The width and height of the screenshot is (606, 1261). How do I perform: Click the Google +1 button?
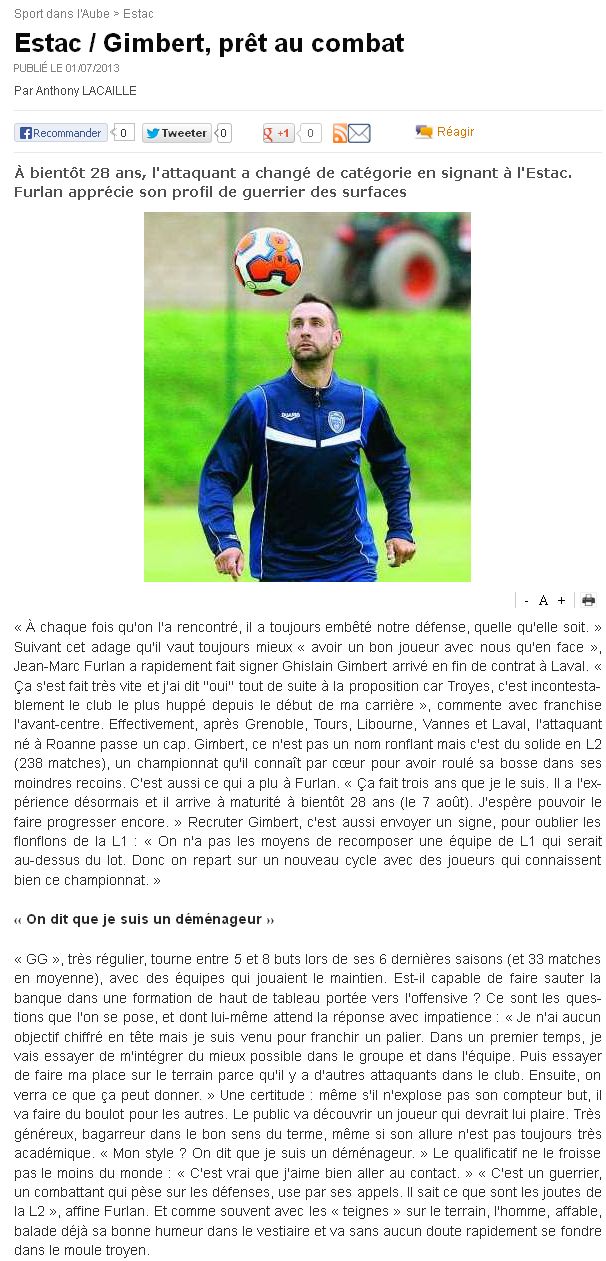point(279,133)
